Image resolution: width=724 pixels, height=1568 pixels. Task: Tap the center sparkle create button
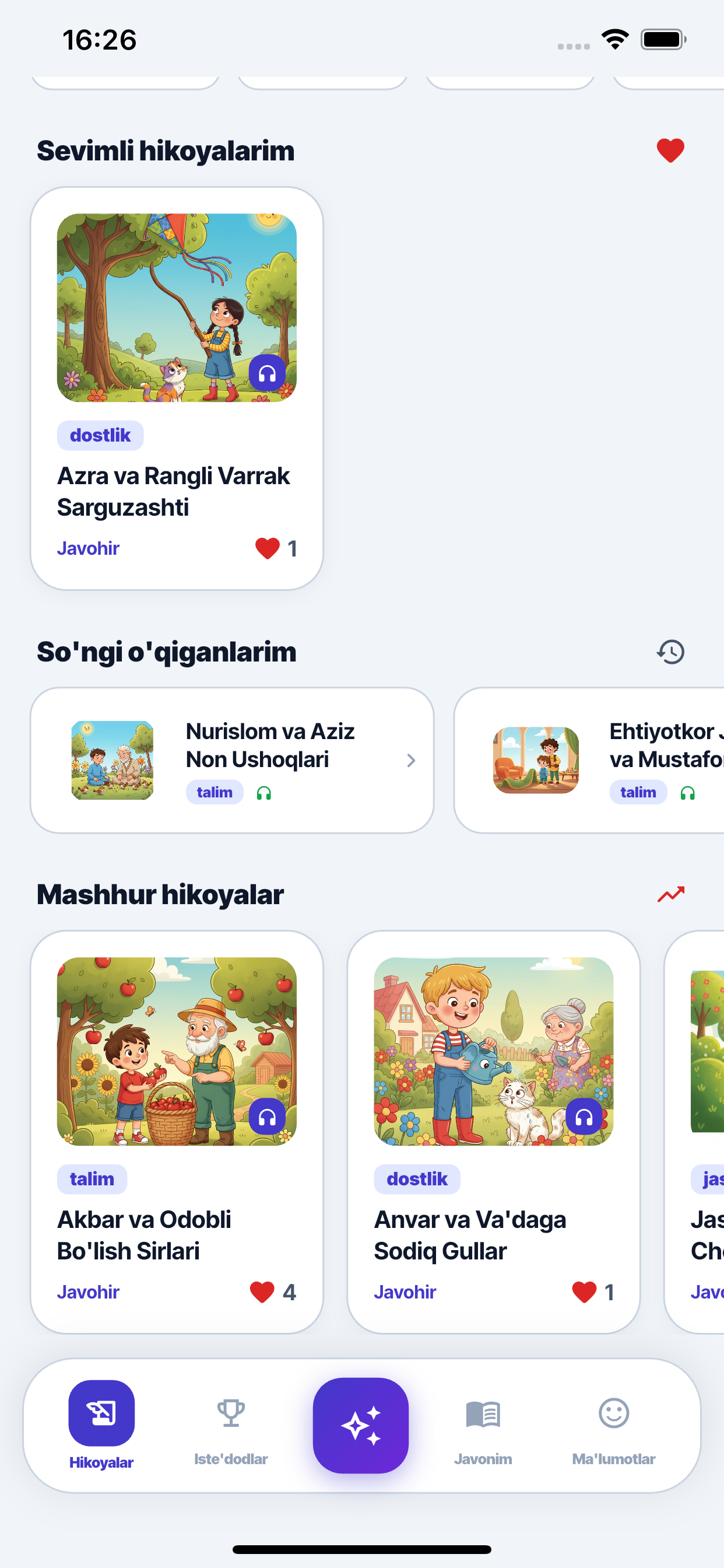point(361,1425)
